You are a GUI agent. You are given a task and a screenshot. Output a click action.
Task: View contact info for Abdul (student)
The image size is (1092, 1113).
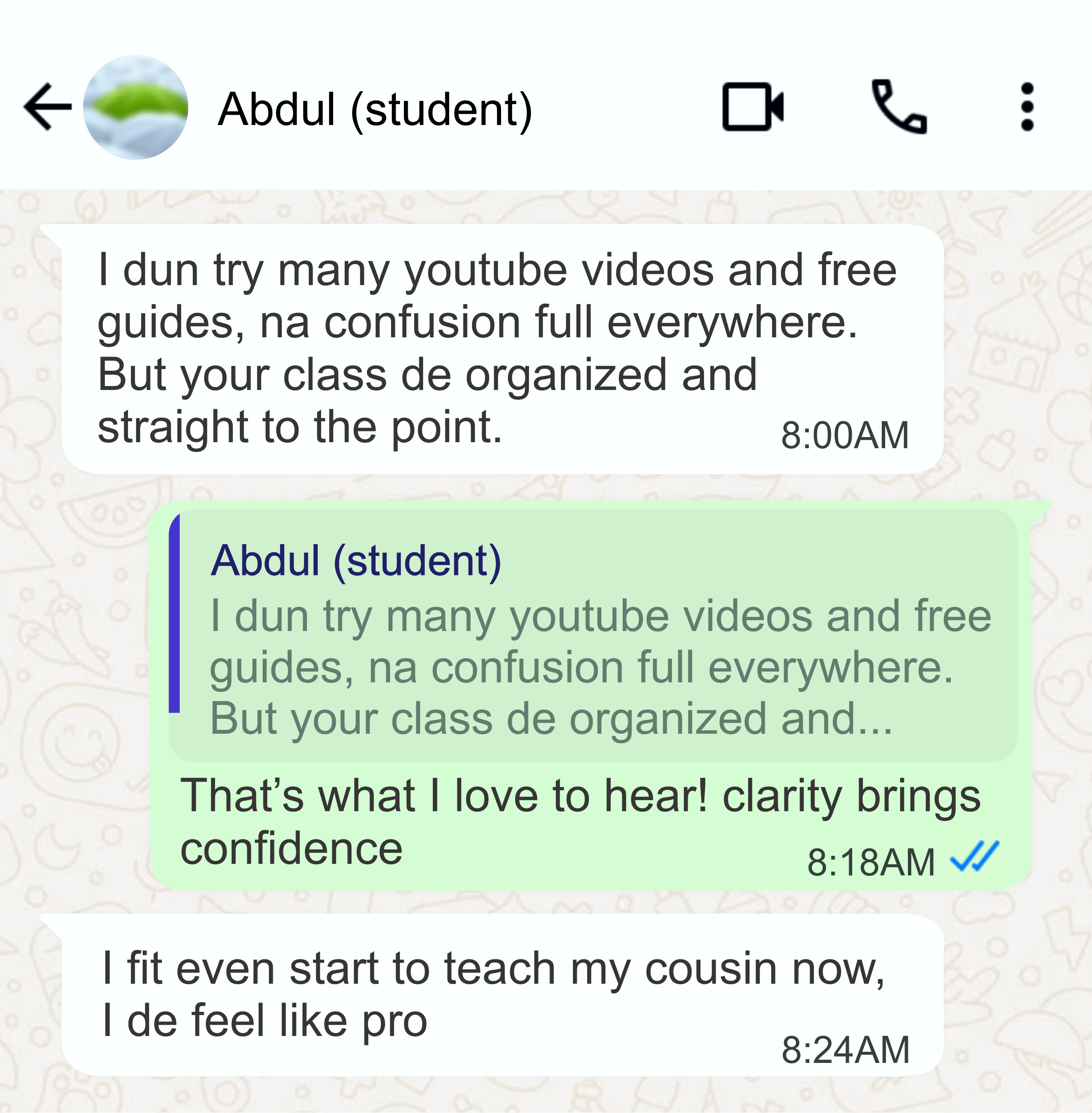tap(375, 109)
